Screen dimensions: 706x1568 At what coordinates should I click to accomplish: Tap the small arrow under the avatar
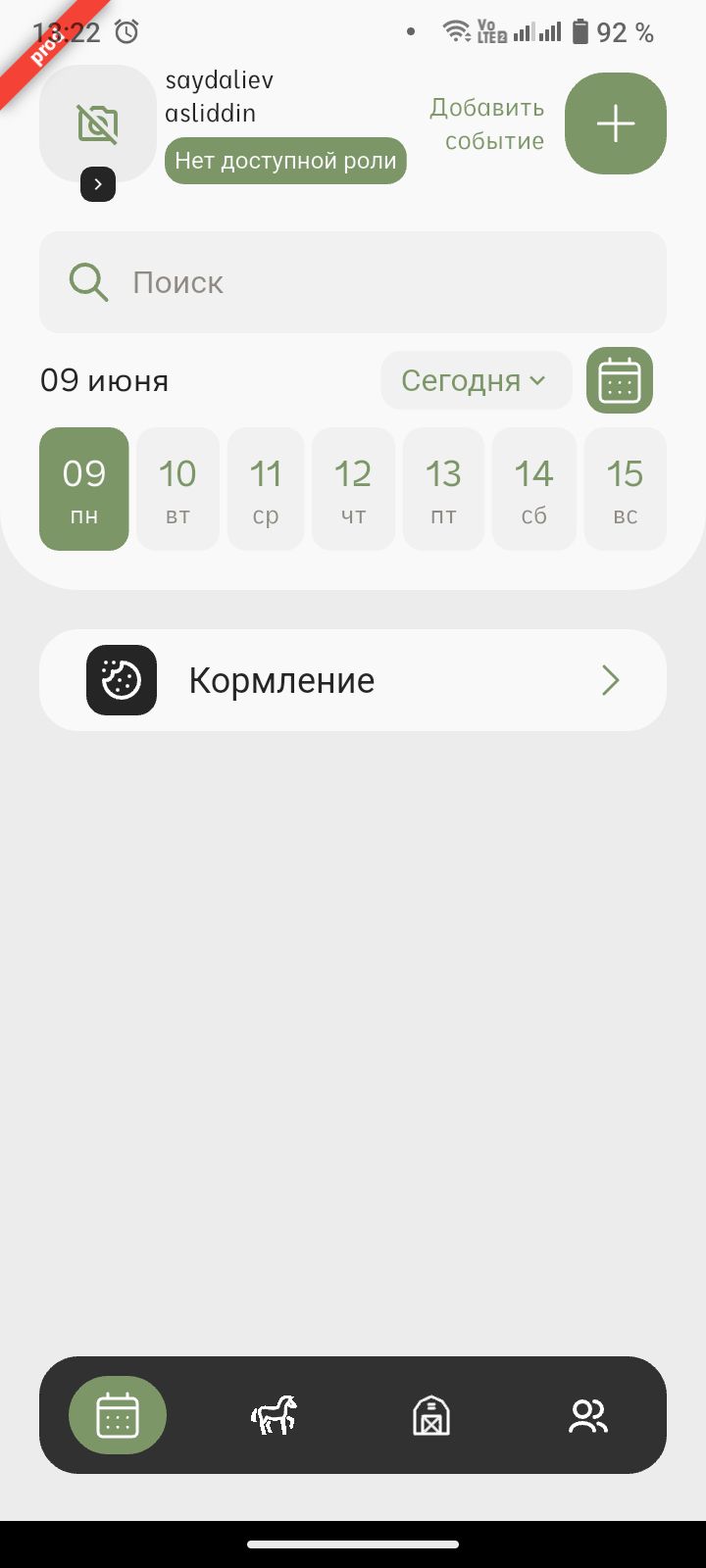[x=98, y=184]
